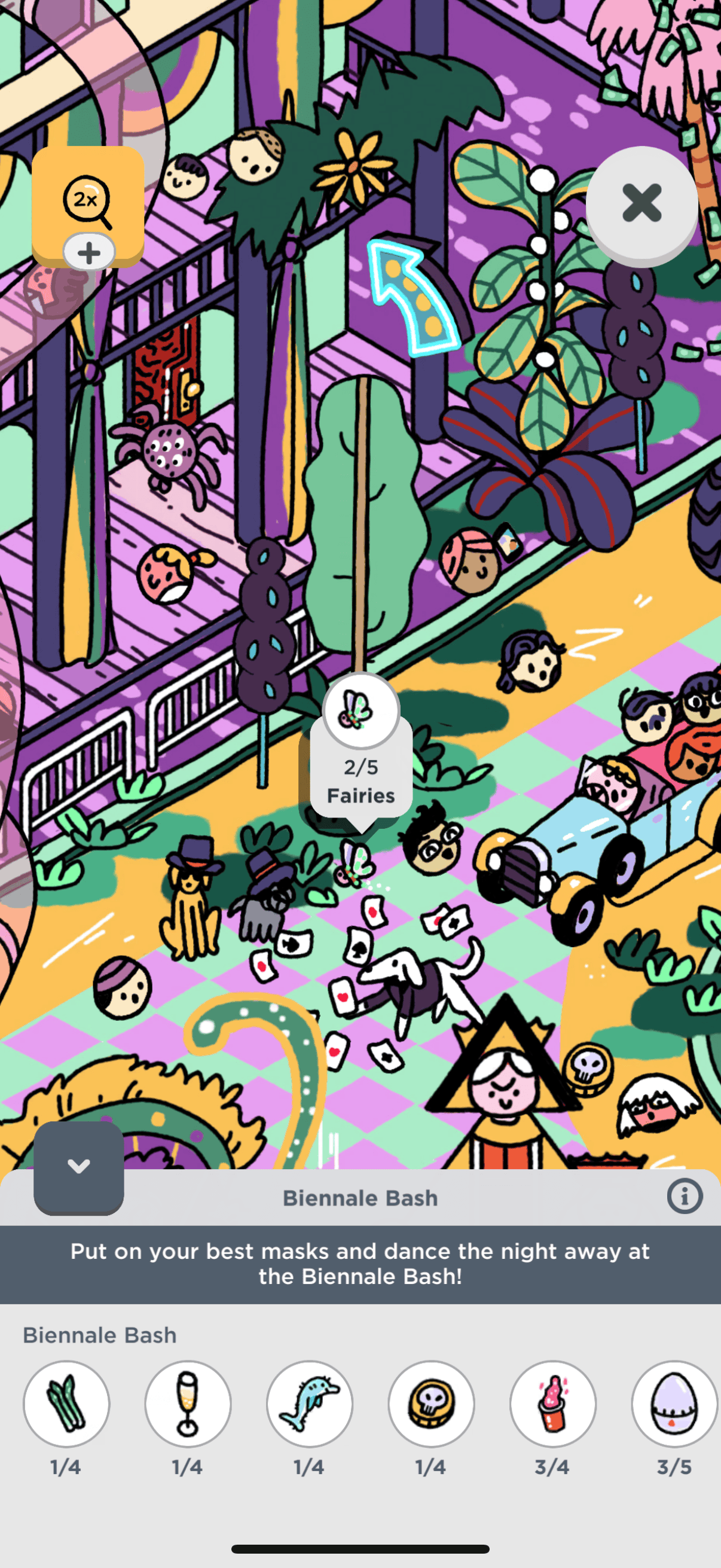Use the 2x magnifier hint
This screenshot has height=1568, width=721.
pyautogui.click(x=87, y=201)
